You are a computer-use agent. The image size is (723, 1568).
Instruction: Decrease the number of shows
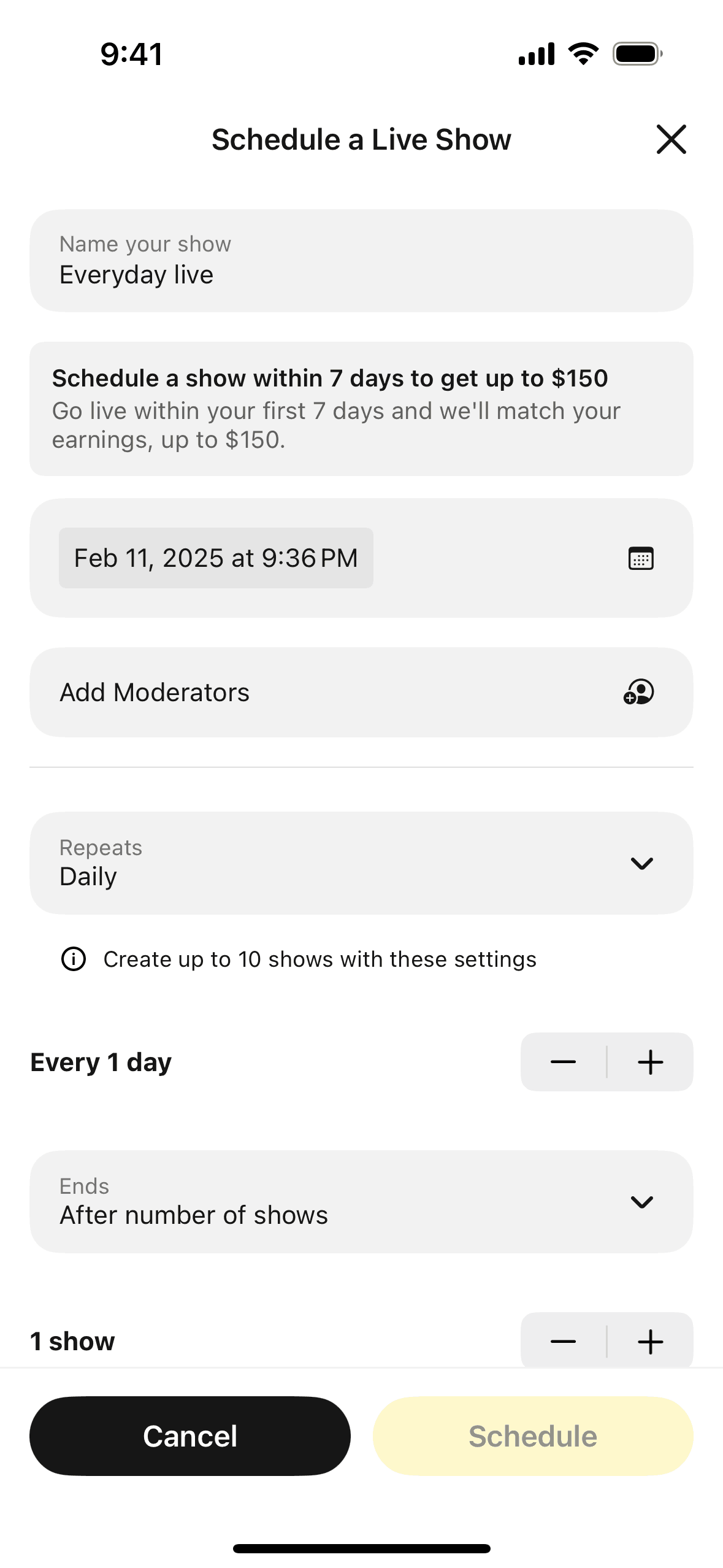pos(563,1342)
